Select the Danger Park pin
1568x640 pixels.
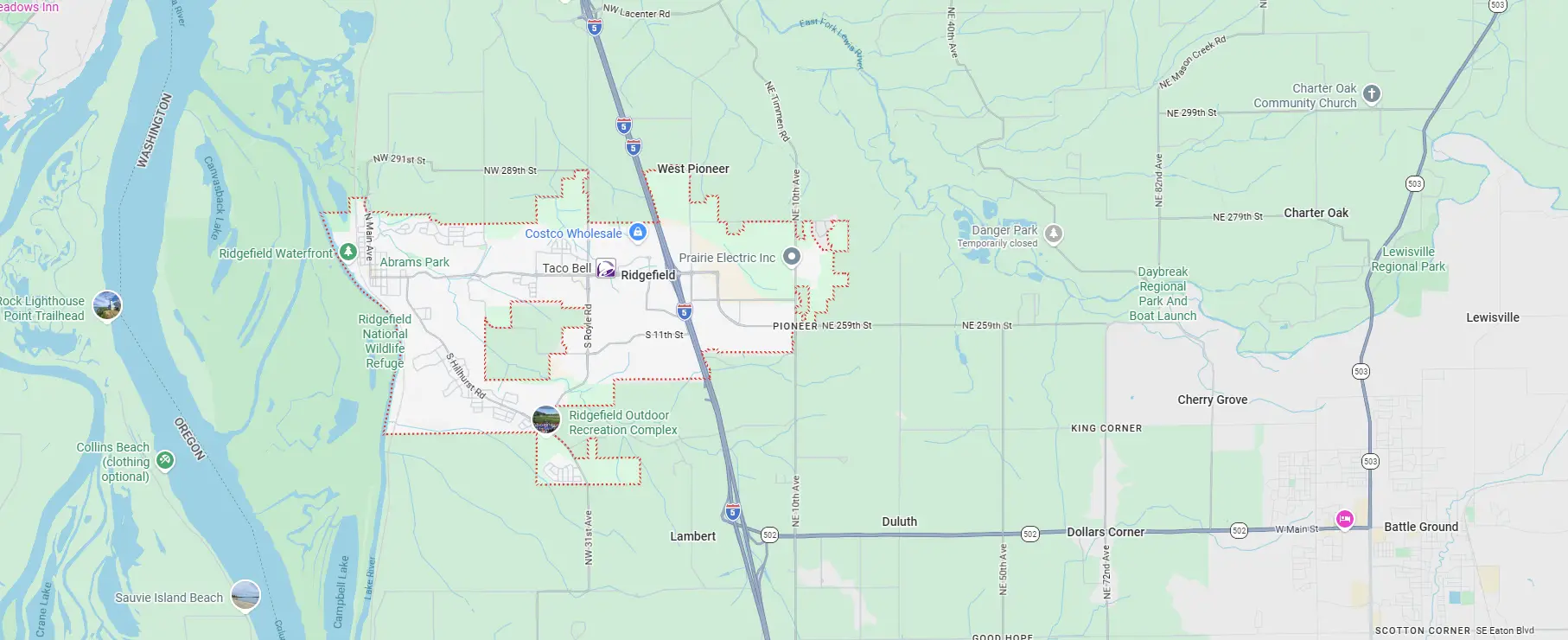pyautogui.click(x=1053, y=234)
